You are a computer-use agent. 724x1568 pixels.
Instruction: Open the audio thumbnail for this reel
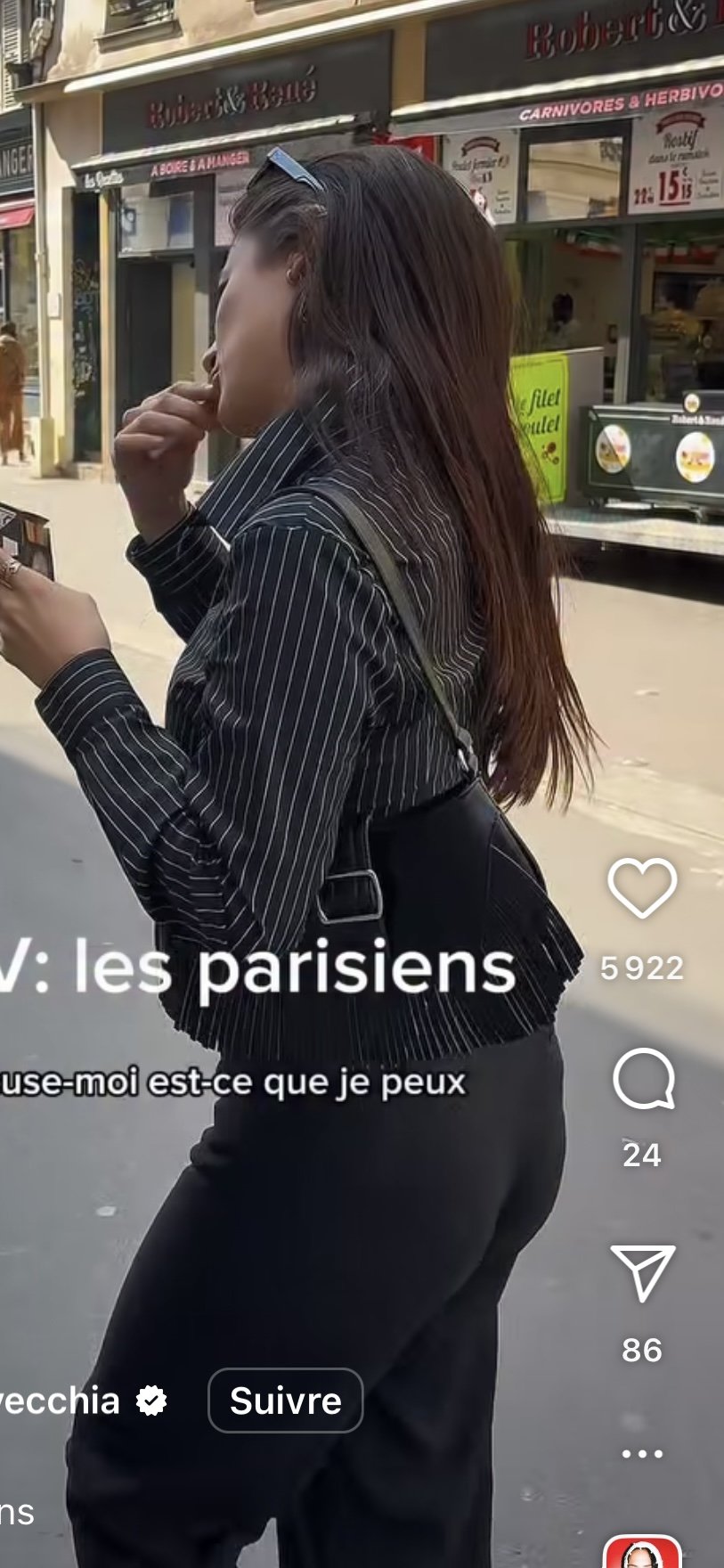click(x=642, y=1552)
